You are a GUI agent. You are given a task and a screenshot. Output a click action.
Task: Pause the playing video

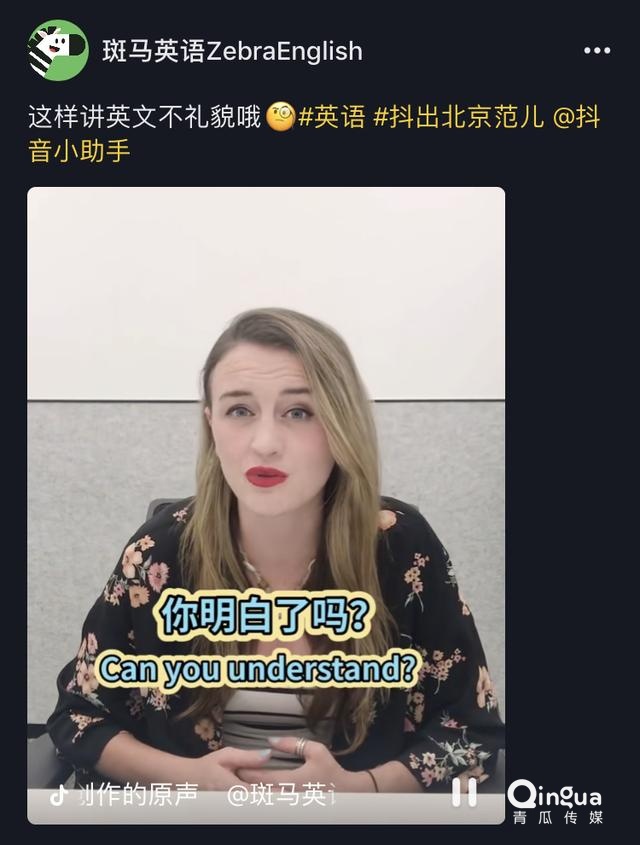click(x=464, y=793)
